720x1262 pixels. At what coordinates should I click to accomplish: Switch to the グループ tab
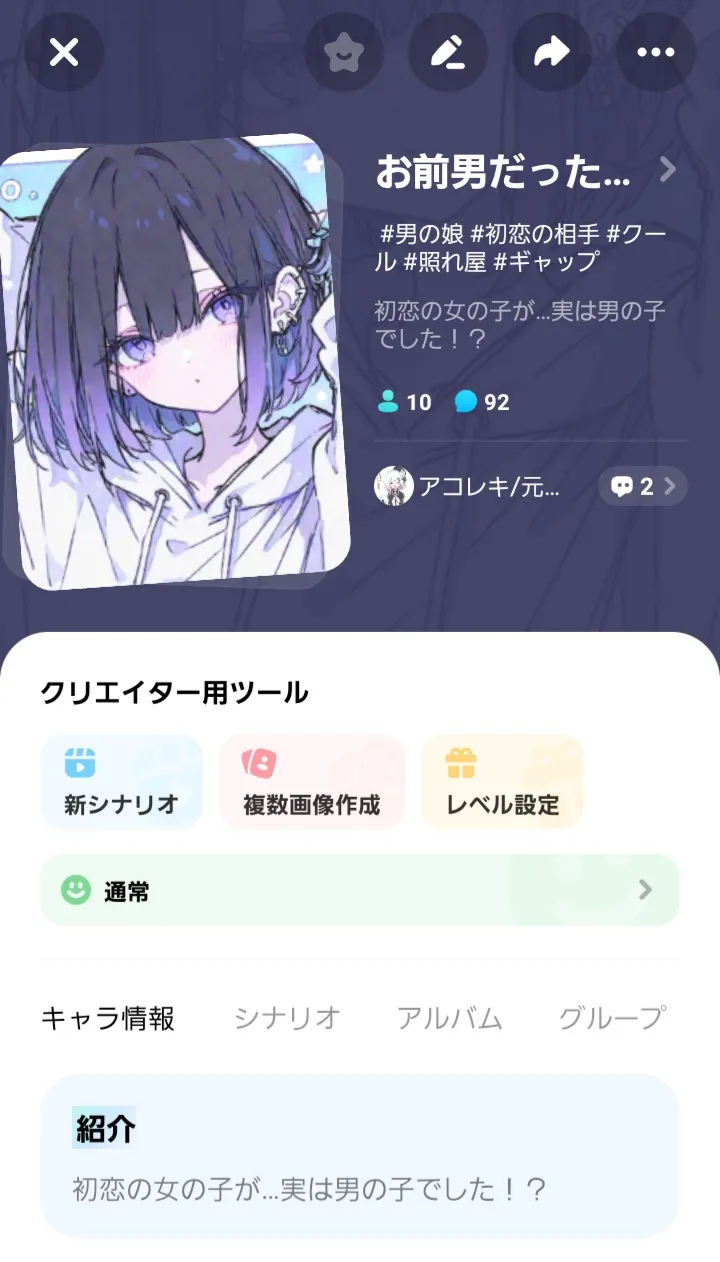click(x=611, y=1018)
